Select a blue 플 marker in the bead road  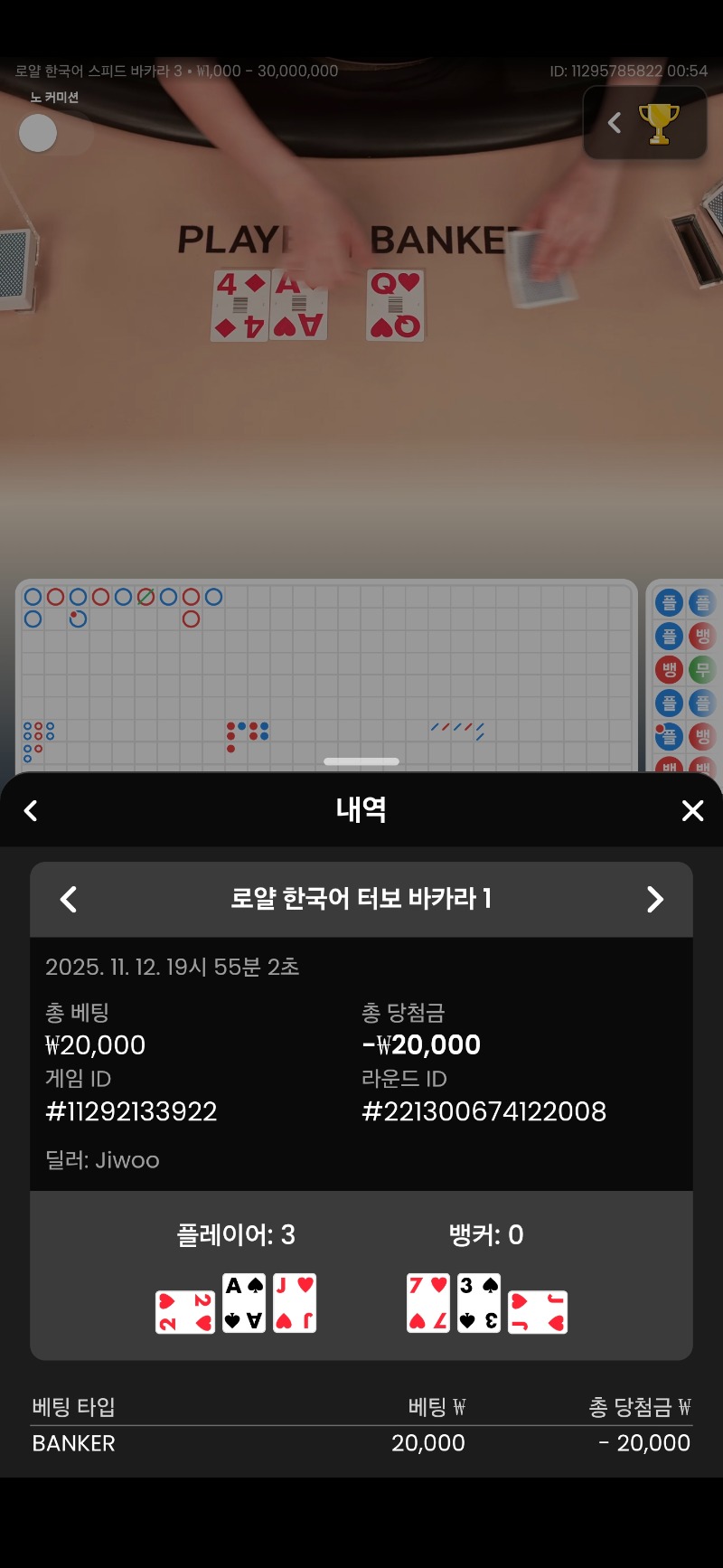click(x=667, y=602)
